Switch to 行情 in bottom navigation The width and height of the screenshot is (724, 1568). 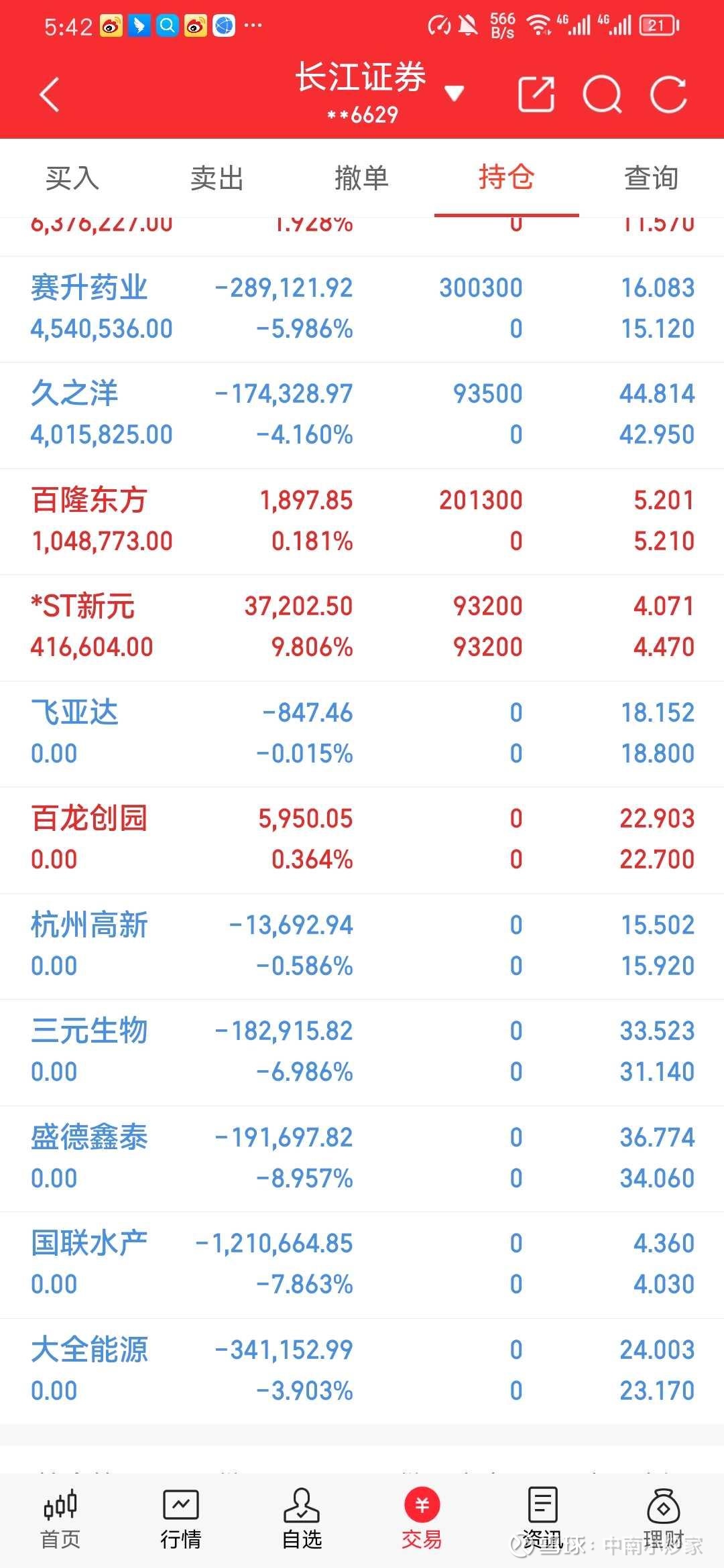pyautogui.click(x=181, y=1520)
